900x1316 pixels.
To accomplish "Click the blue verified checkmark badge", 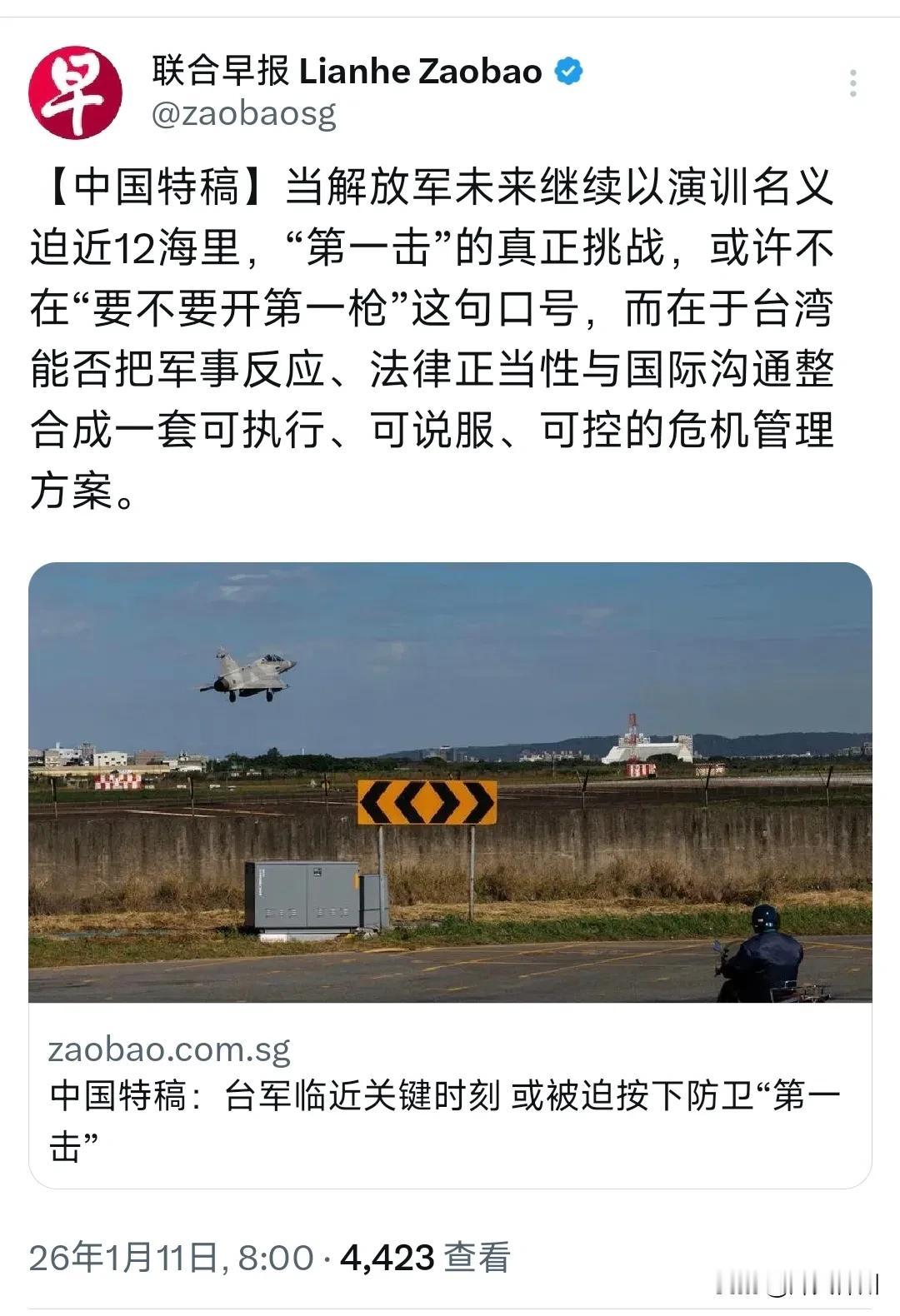I will (567, 72).
